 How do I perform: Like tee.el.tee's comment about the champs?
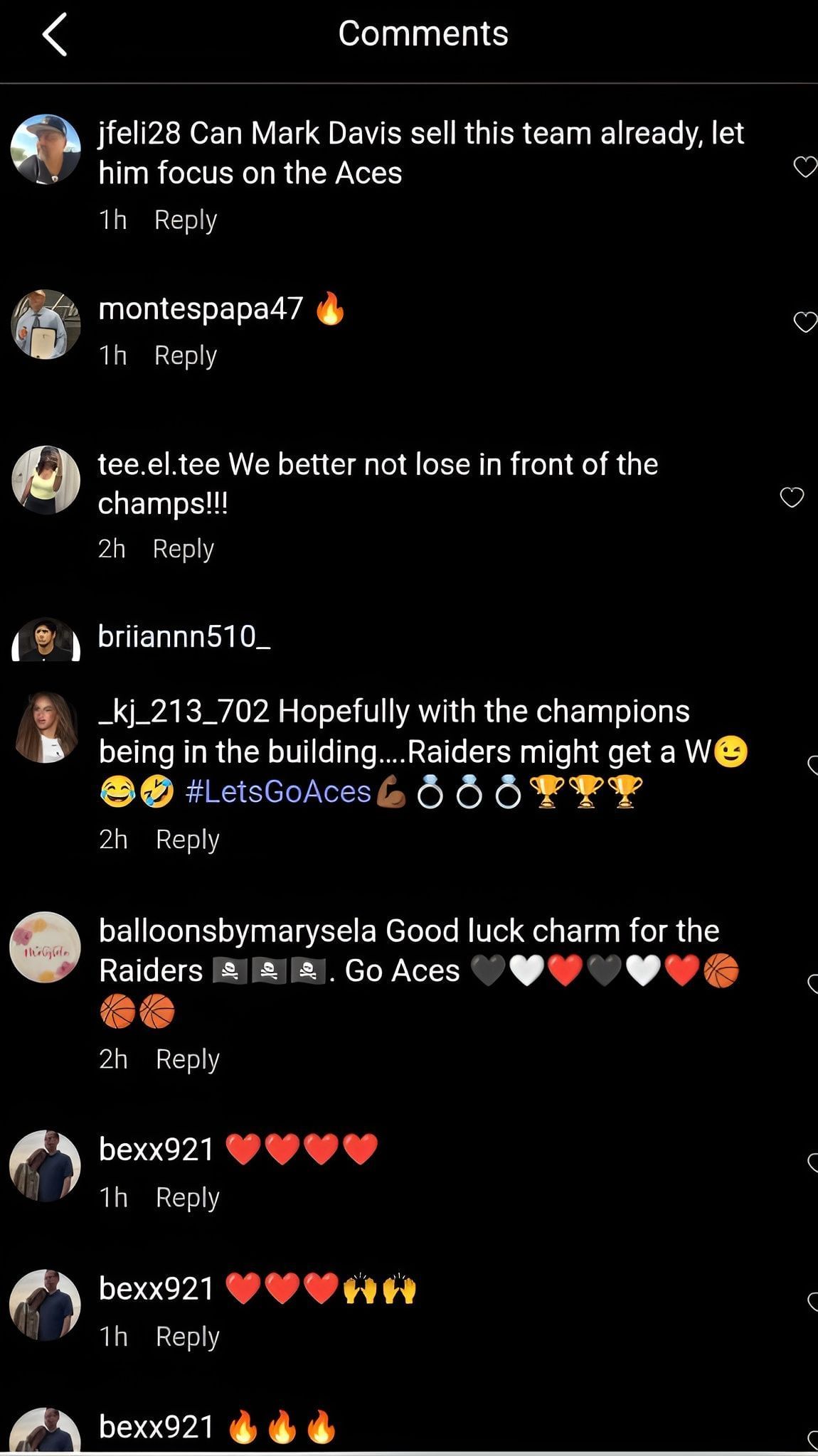tap(791, 497)
